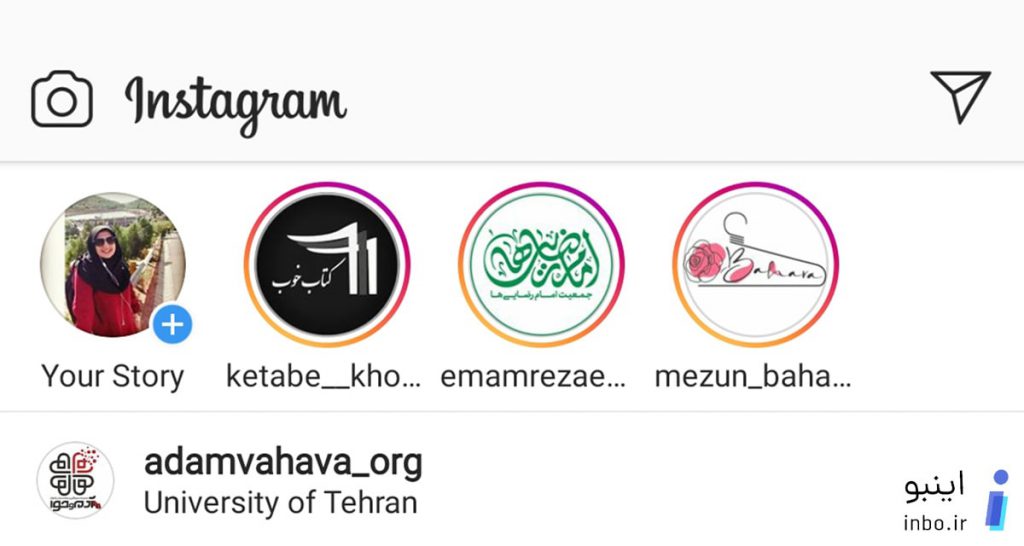Open University of Tehran location
This screenshot has width=1024, height=546.
coord(280,502)
